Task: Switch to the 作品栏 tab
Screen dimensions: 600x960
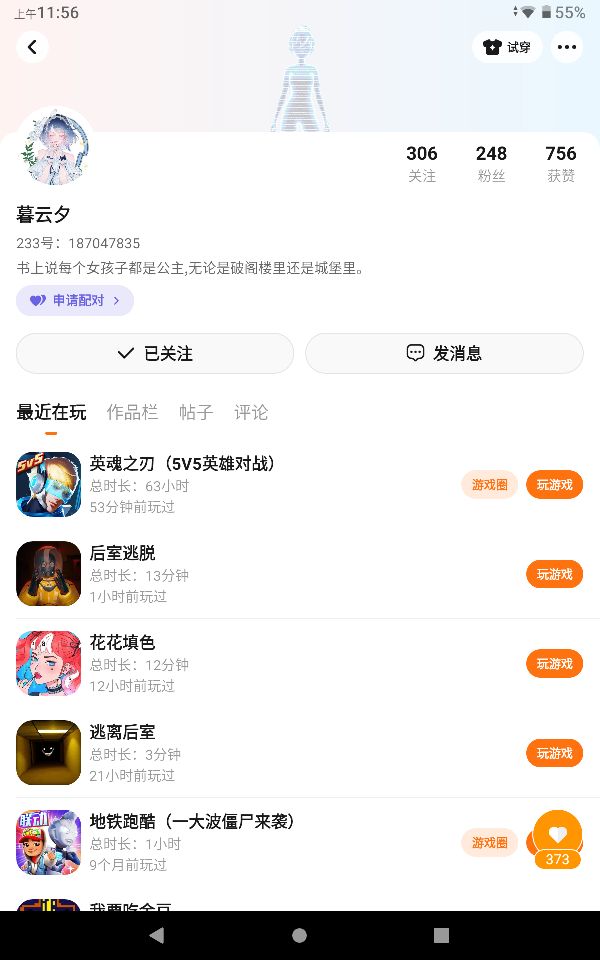Action: coord(132,412)
